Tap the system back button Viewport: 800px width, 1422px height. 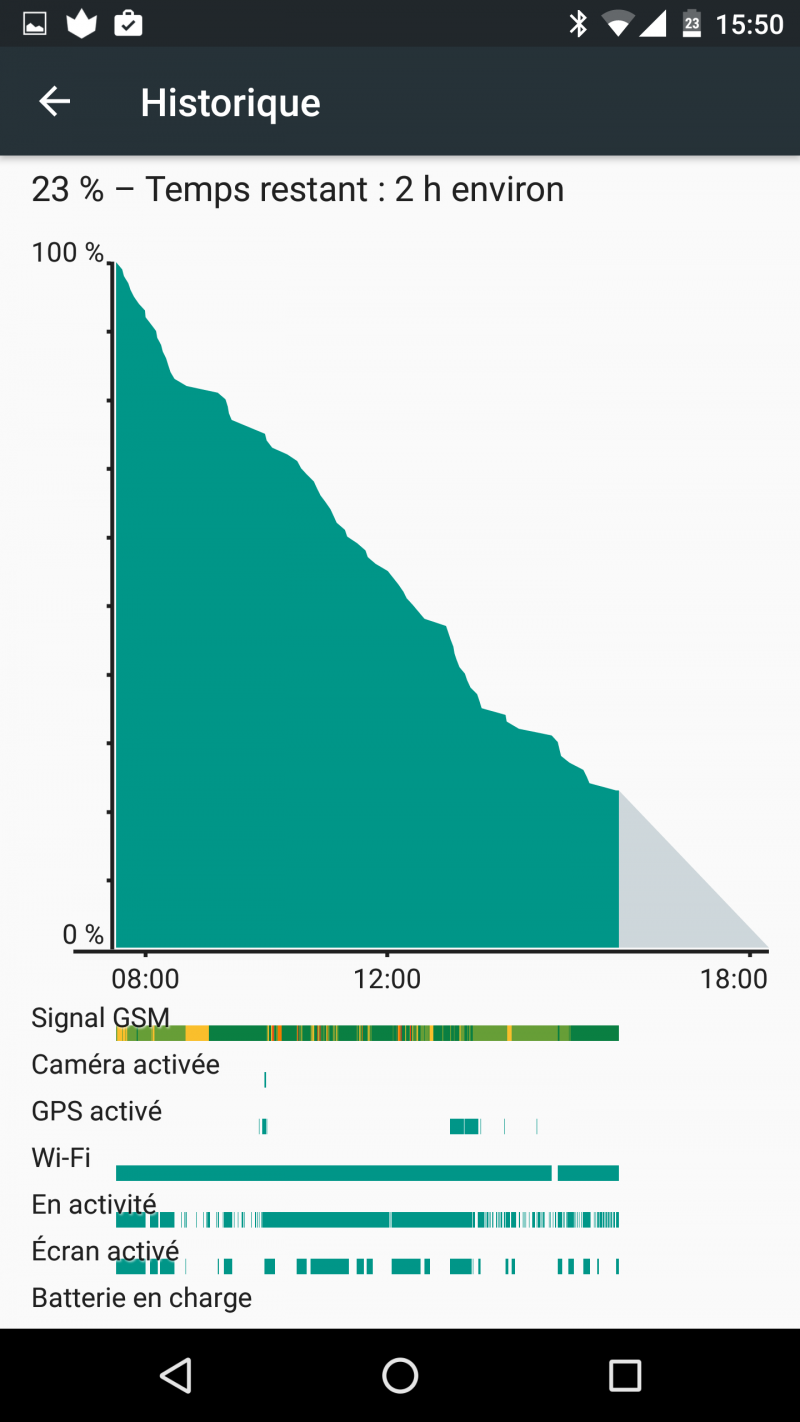[176, 1375]
